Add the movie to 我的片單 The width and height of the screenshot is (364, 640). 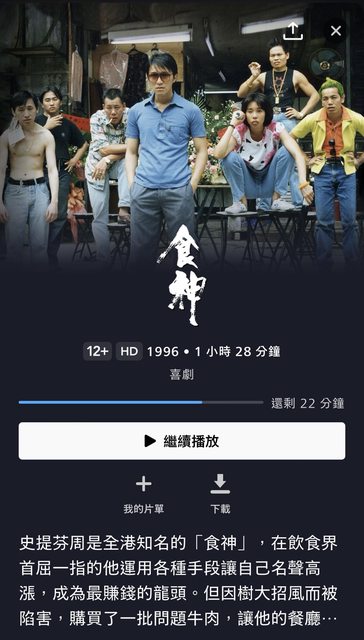click(x=144, y=494)
